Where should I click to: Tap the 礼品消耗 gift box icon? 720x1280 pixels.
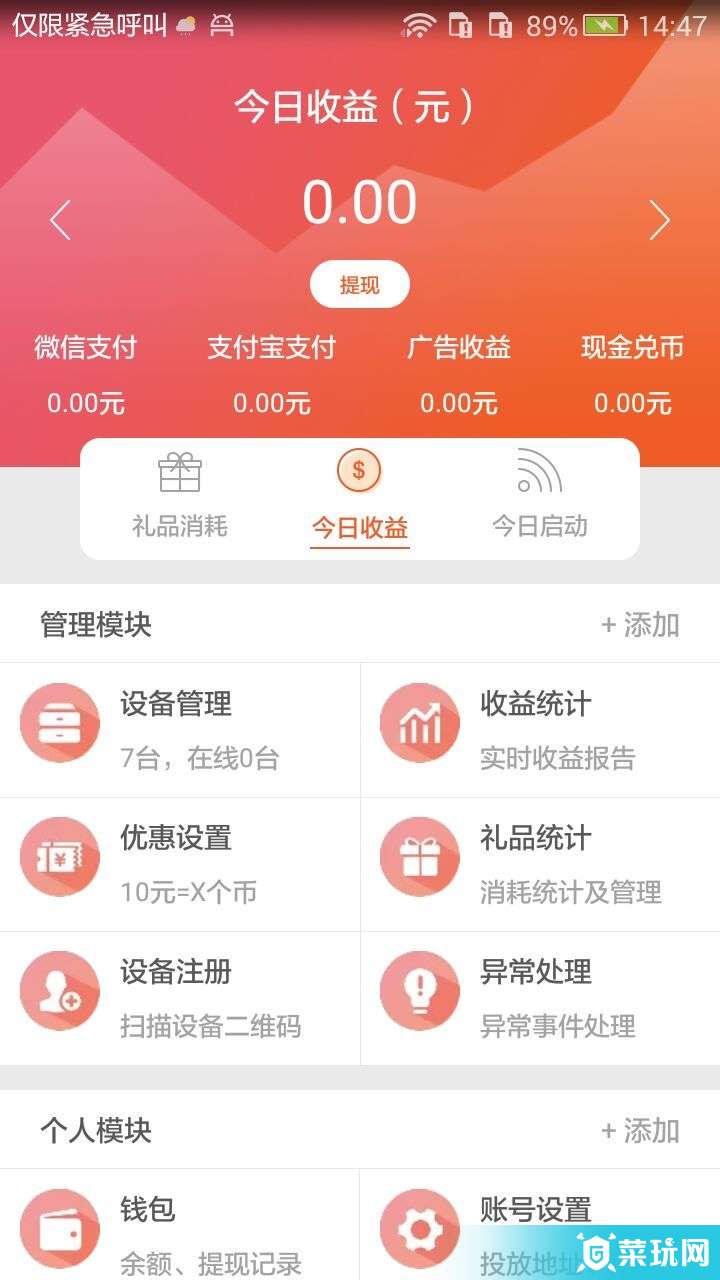click(x=180, y=470)
